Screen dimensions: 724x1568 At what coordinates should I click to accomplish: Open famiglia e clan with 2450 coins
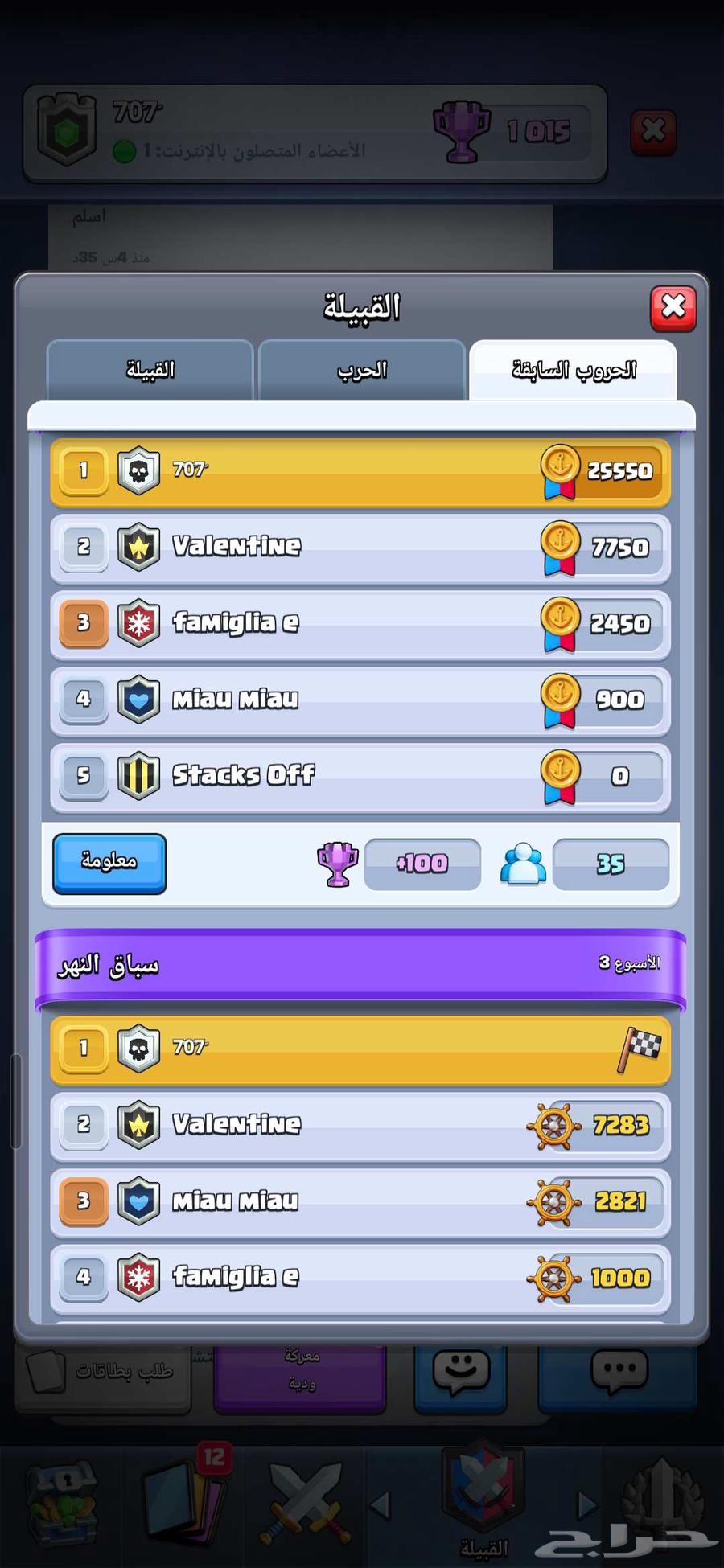(x=360, y=624)
